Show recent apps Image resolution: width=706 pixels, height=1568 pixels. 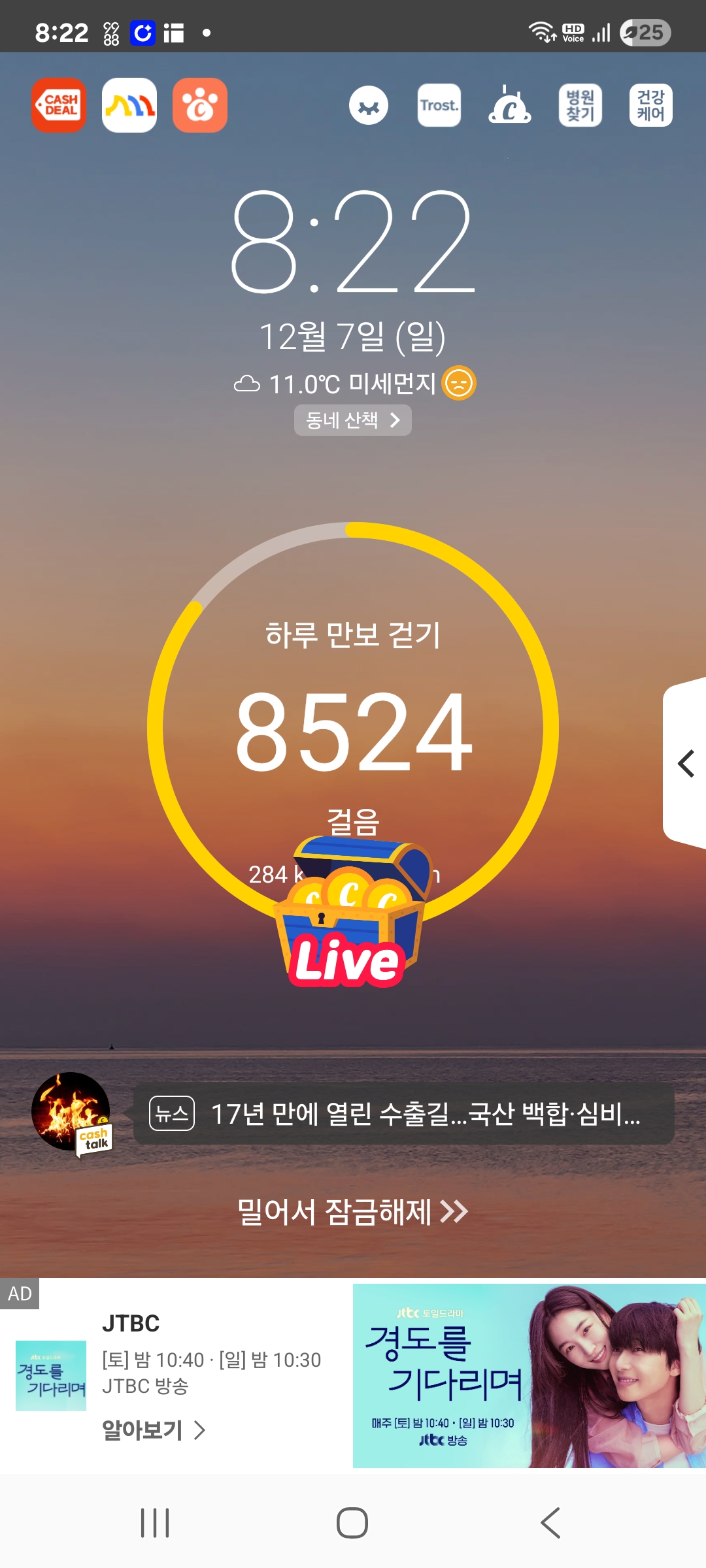pyautogui.click(x=155, y=1523)
